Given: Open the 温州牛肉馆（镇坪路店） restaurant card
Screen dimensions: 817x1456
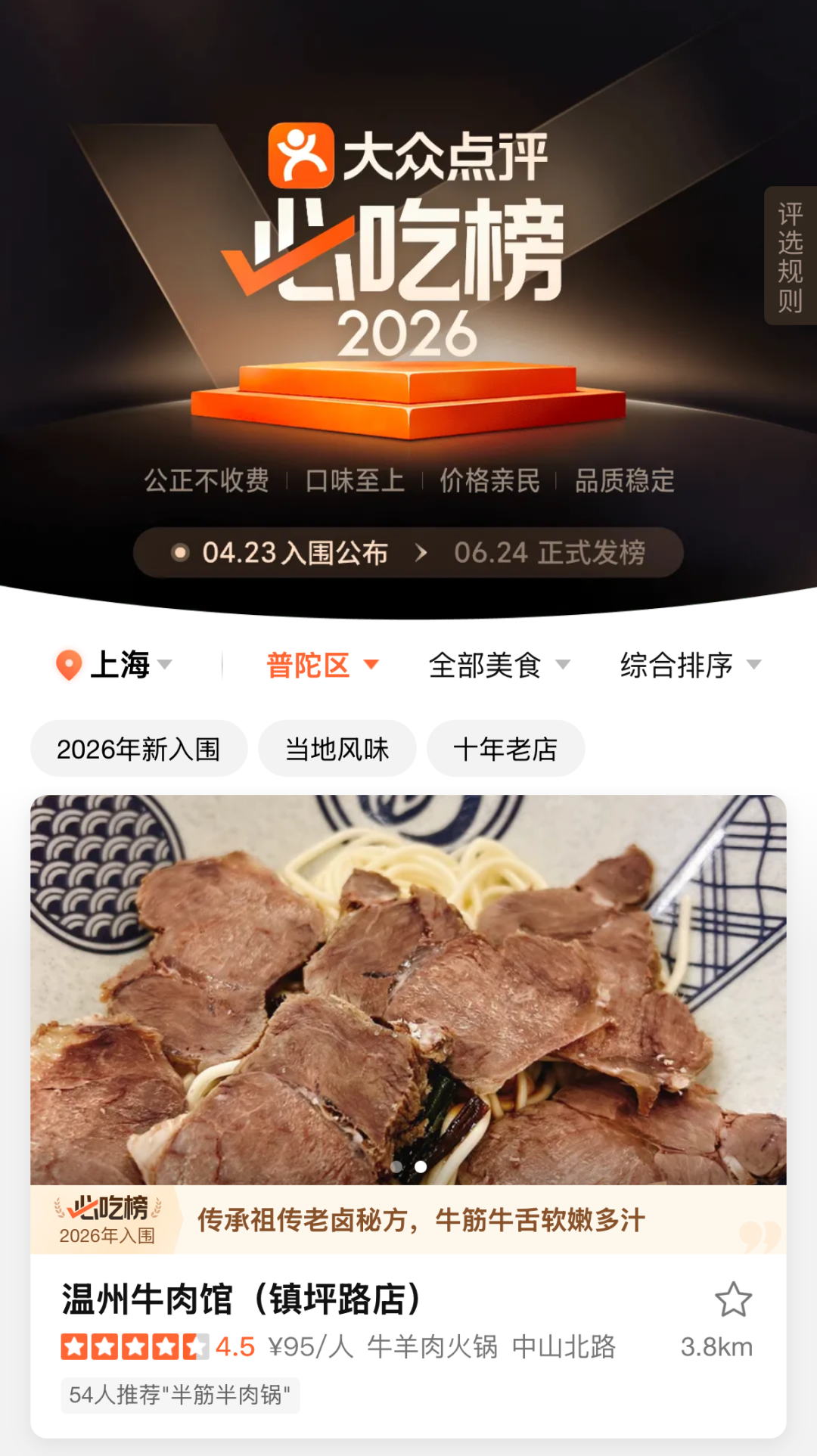Looking at the screenshot, I should tap(242, 1299).
